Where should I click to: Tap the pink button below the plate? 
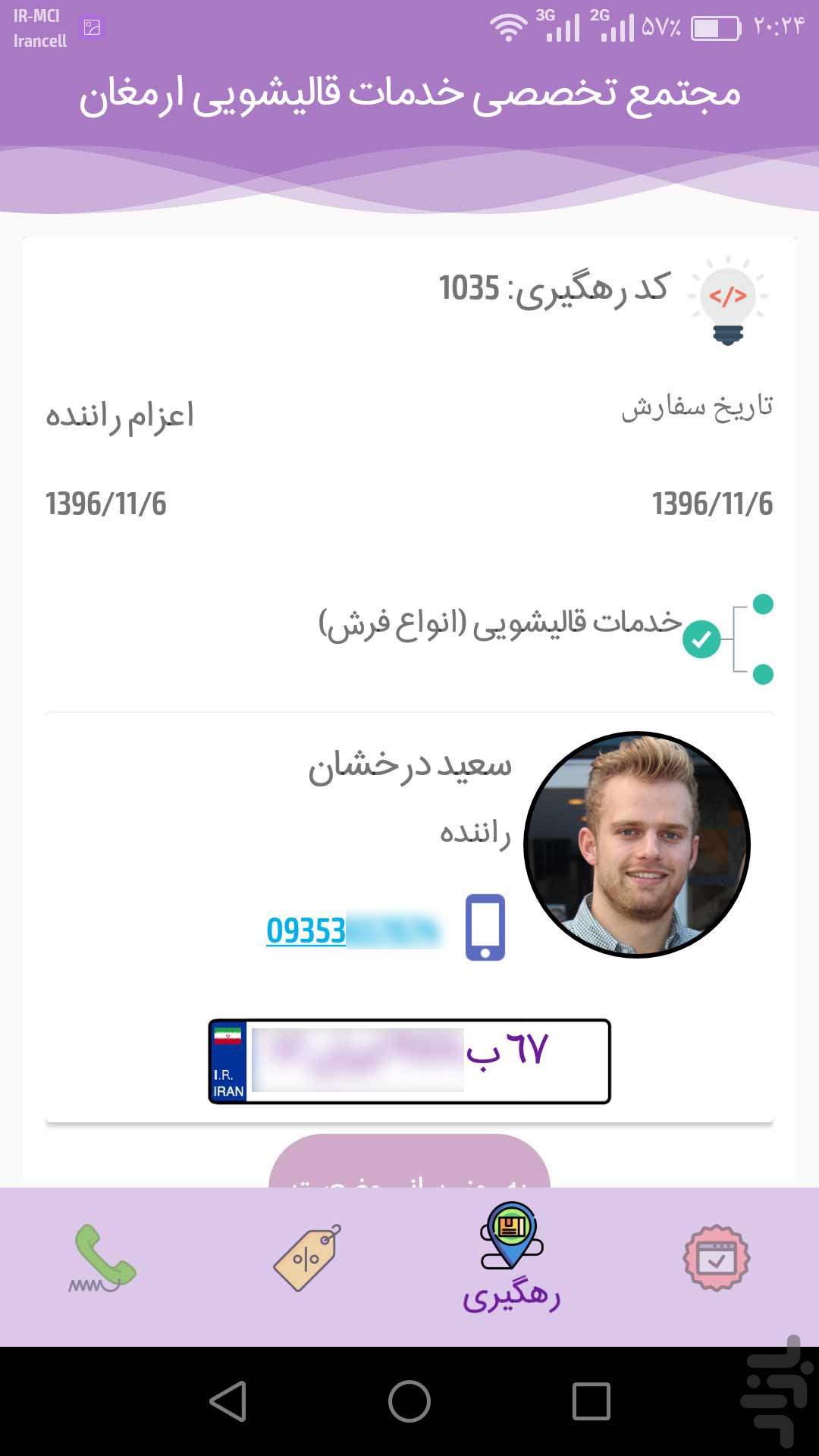point(409,1164)
